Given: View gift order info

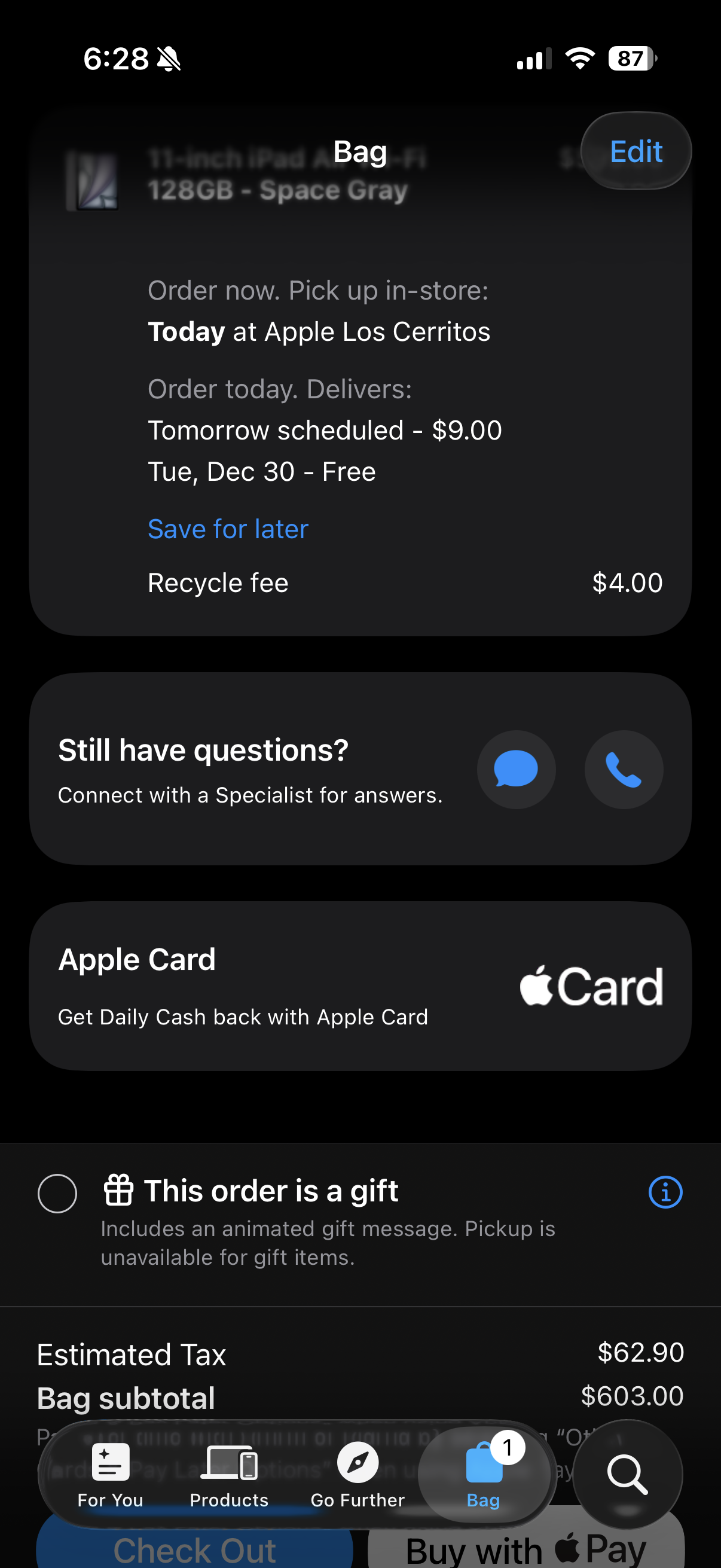Looking at the screenshot, I should pos(665,1192).
